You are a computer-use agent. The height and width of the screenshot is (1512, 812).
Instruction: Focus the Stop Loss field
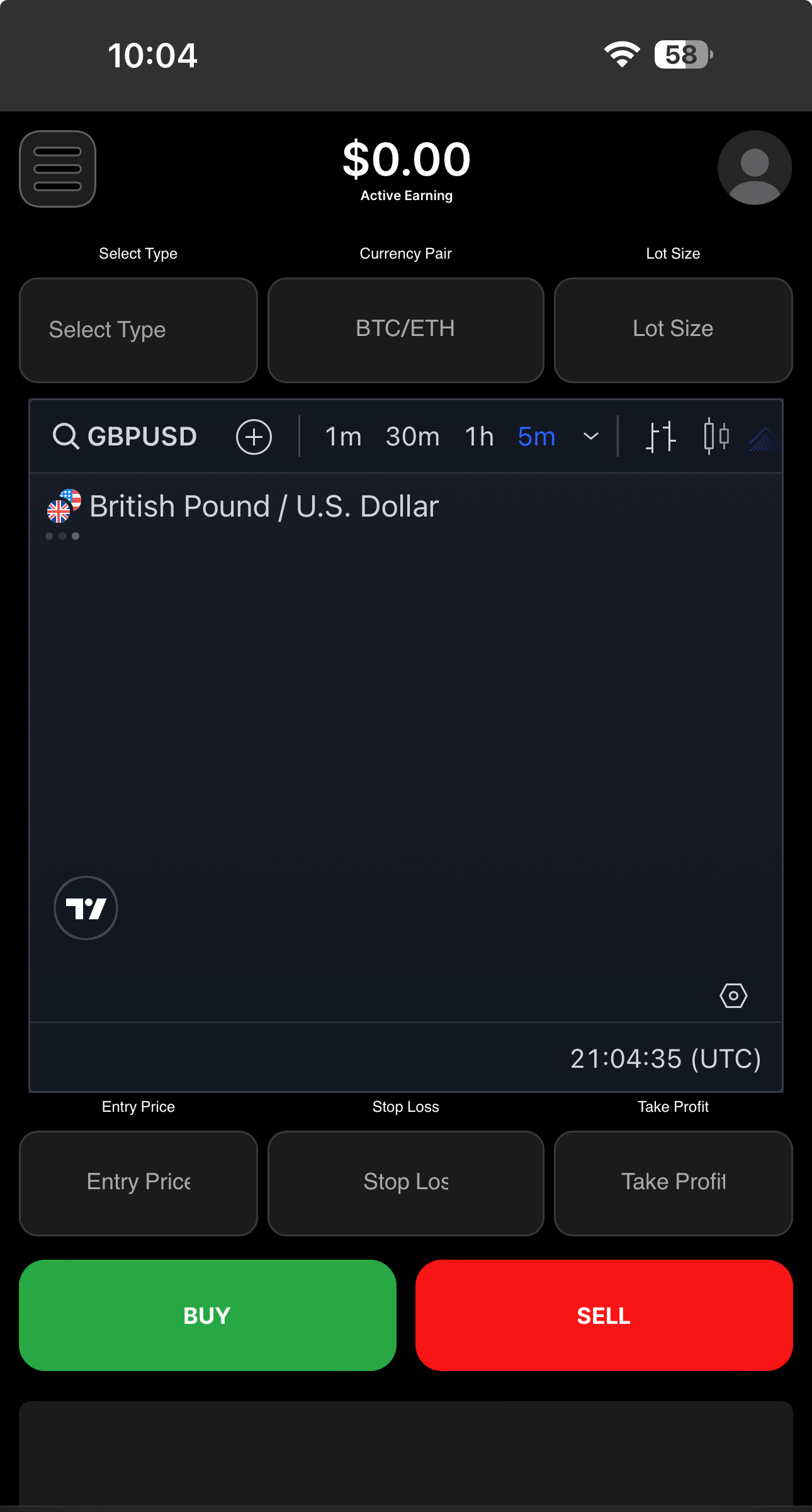click(x=405, y=1183)
